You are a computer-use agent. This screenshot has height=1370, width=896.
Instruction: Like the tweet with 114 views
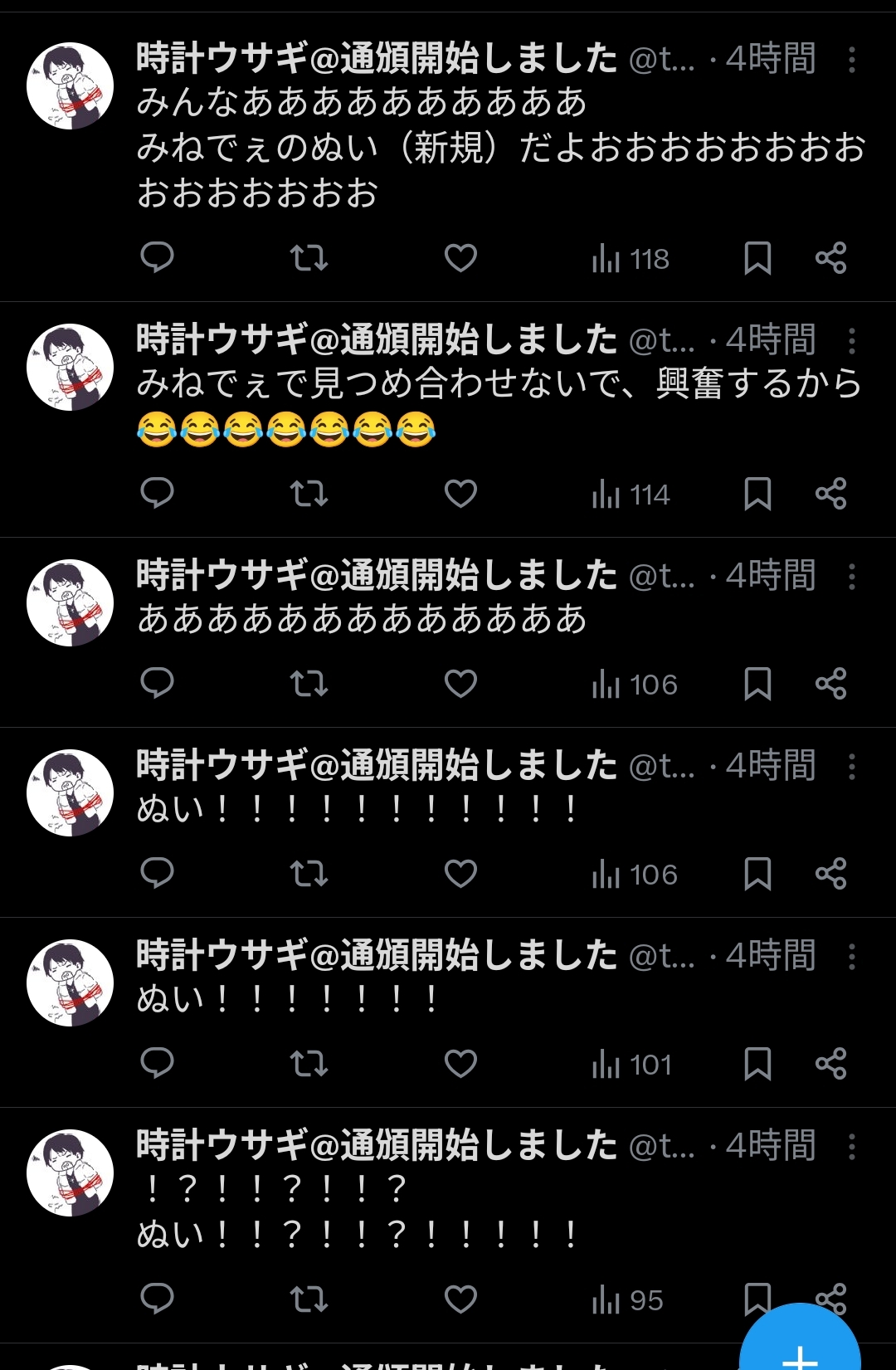click(460, 494)
